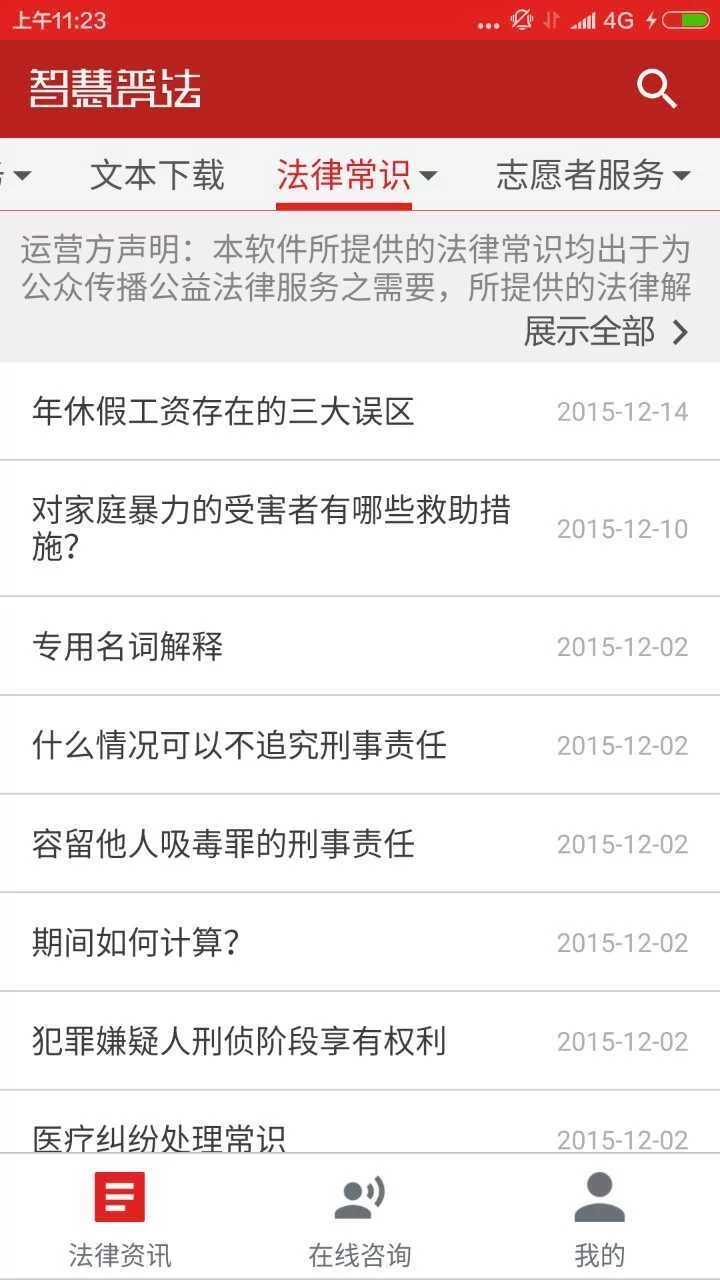The width and height of the screenshot is (720, 1280).
Task: Expand the partially visible leftmost tab dropdown
Action: coord(25,175)
